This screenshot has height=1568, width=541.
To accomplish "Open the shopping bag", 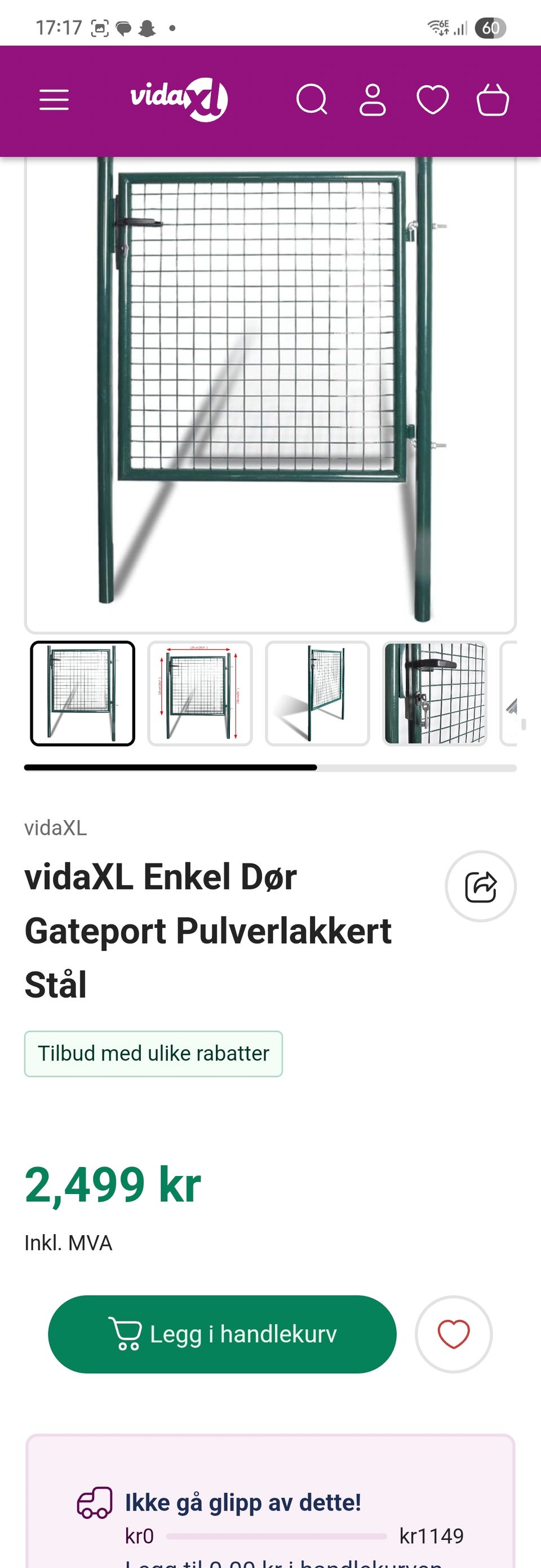I will [x=494, y=99].
